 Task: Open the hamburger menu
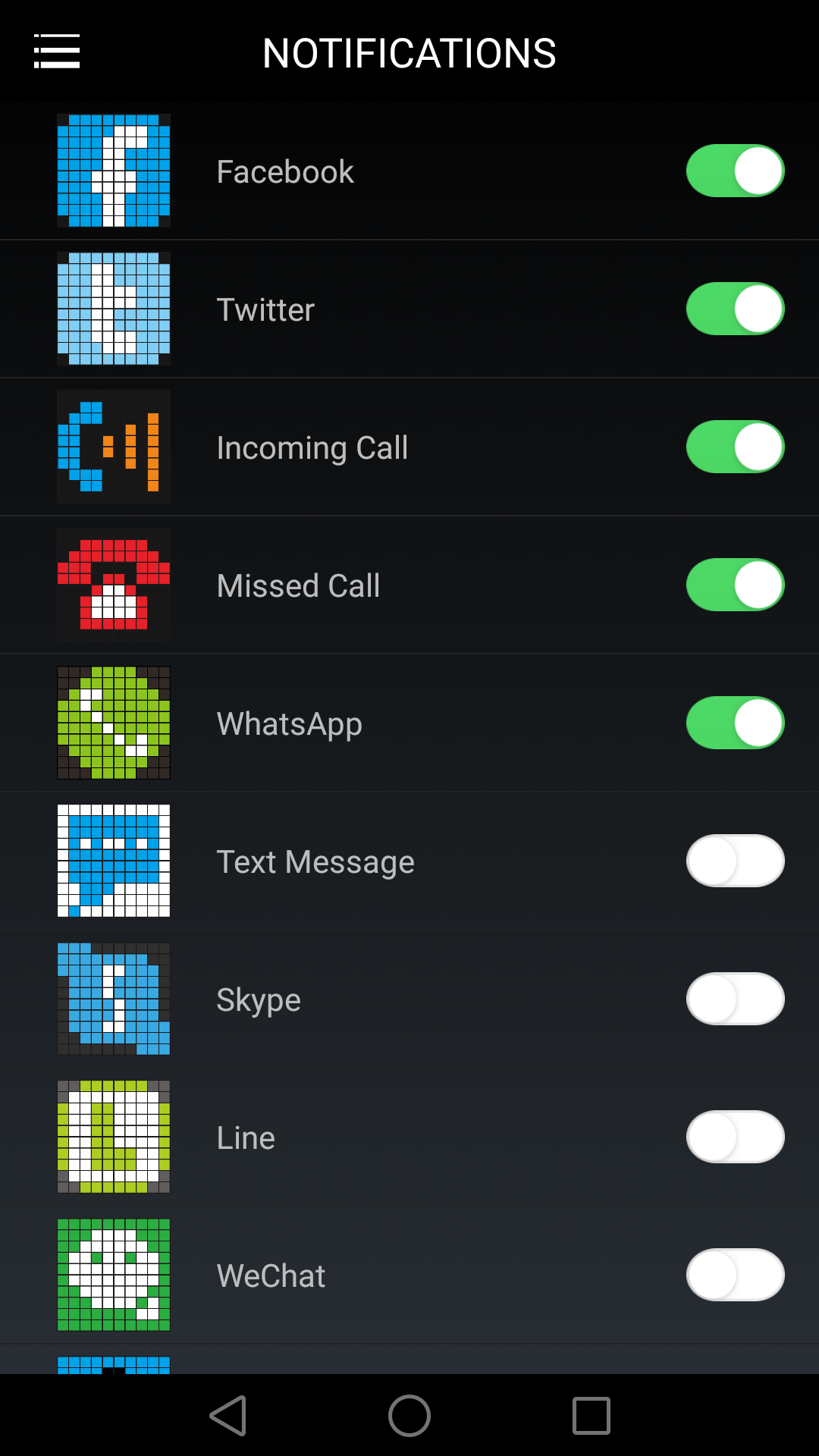point(57,52)
